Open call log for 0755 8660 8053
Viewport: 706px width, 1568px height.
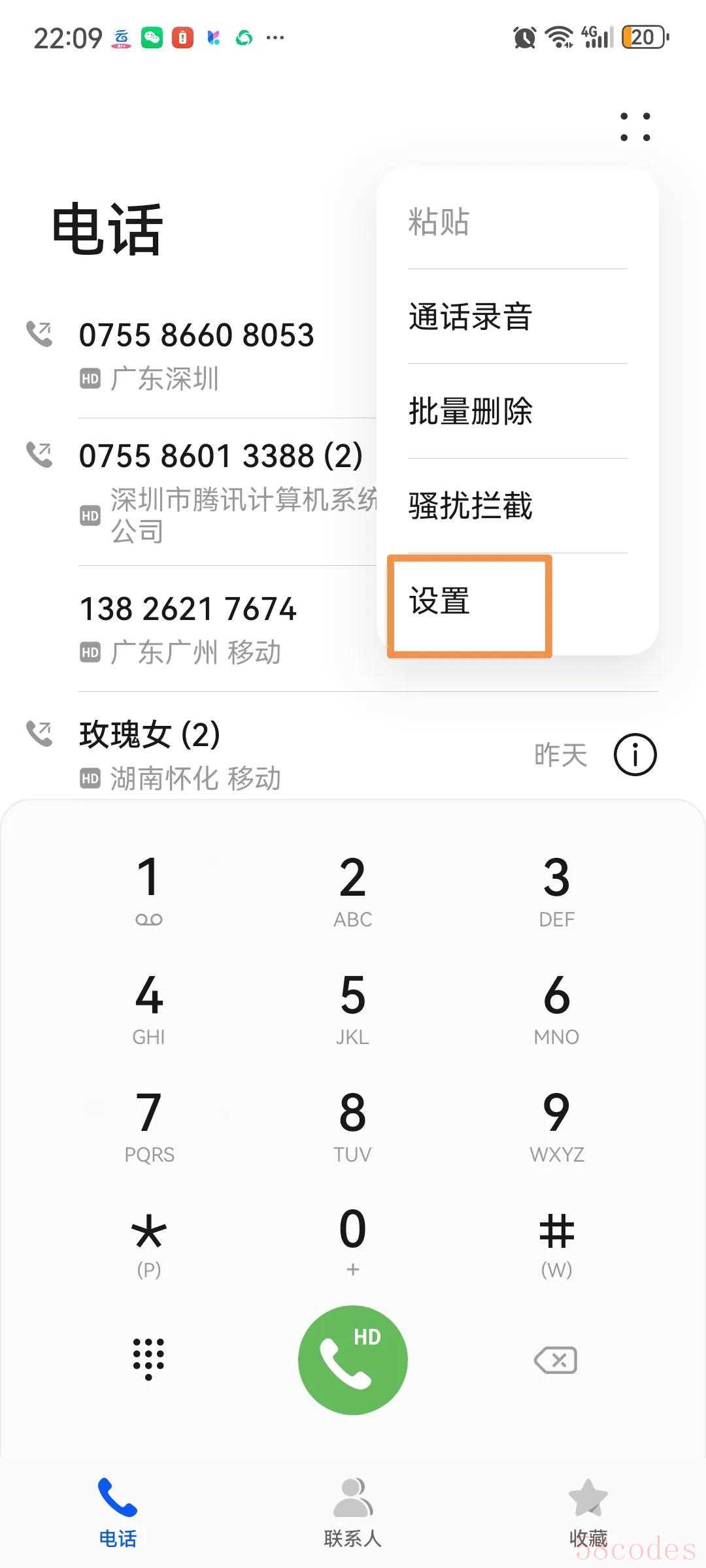point(196,355)
